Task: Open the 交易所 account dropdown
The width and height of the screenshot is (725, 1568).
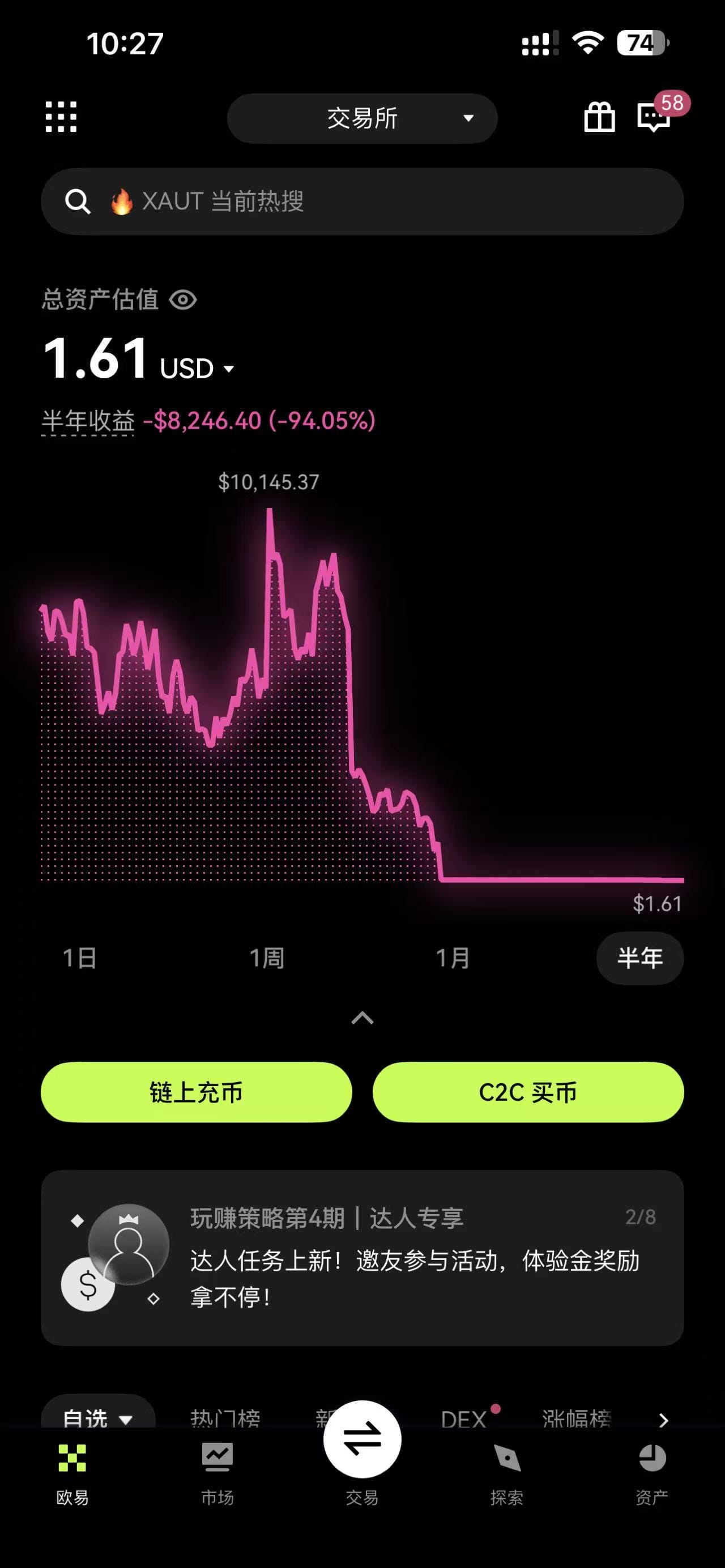Action: click(362, 118)
